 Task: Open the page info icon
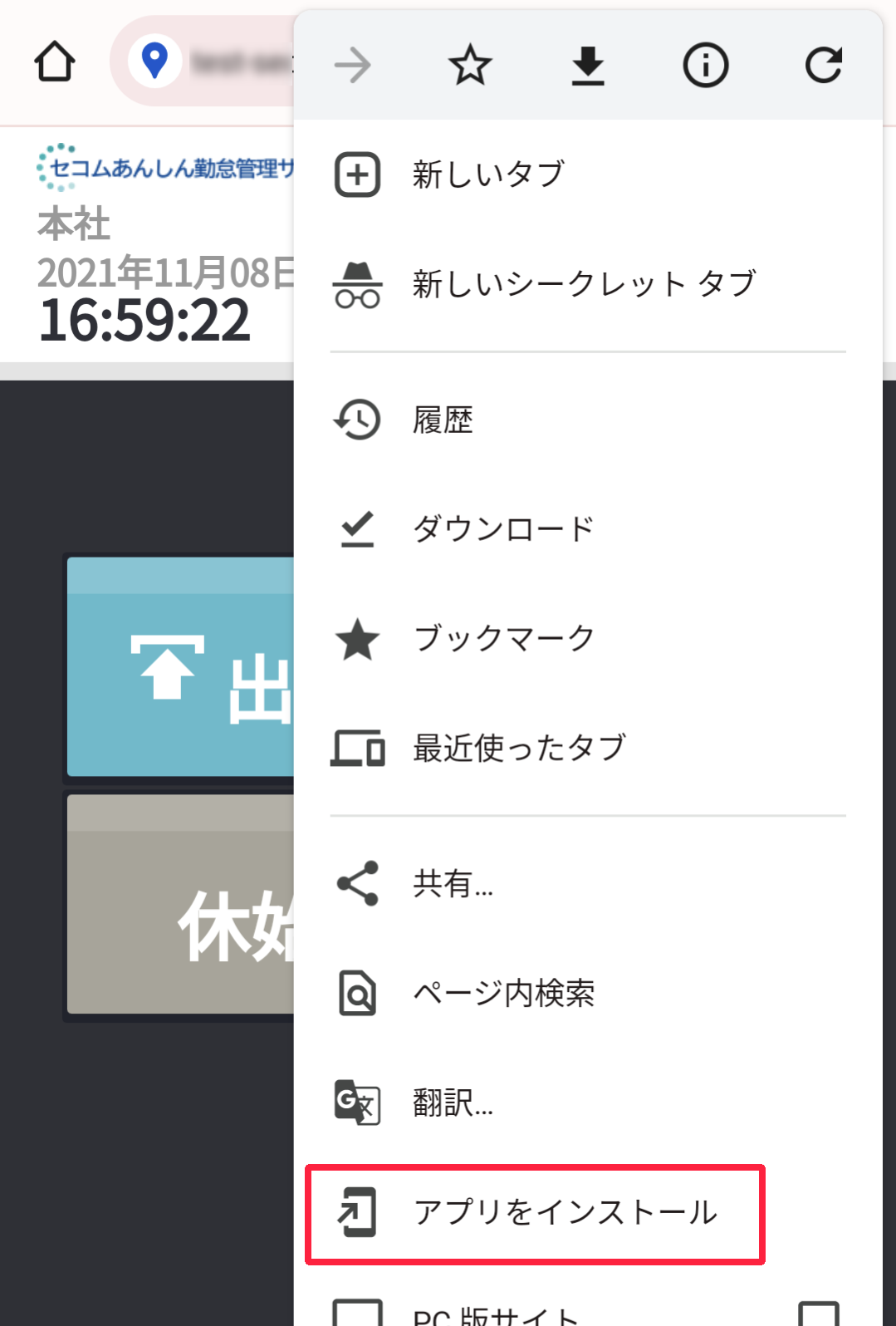(x=706, y=66)
